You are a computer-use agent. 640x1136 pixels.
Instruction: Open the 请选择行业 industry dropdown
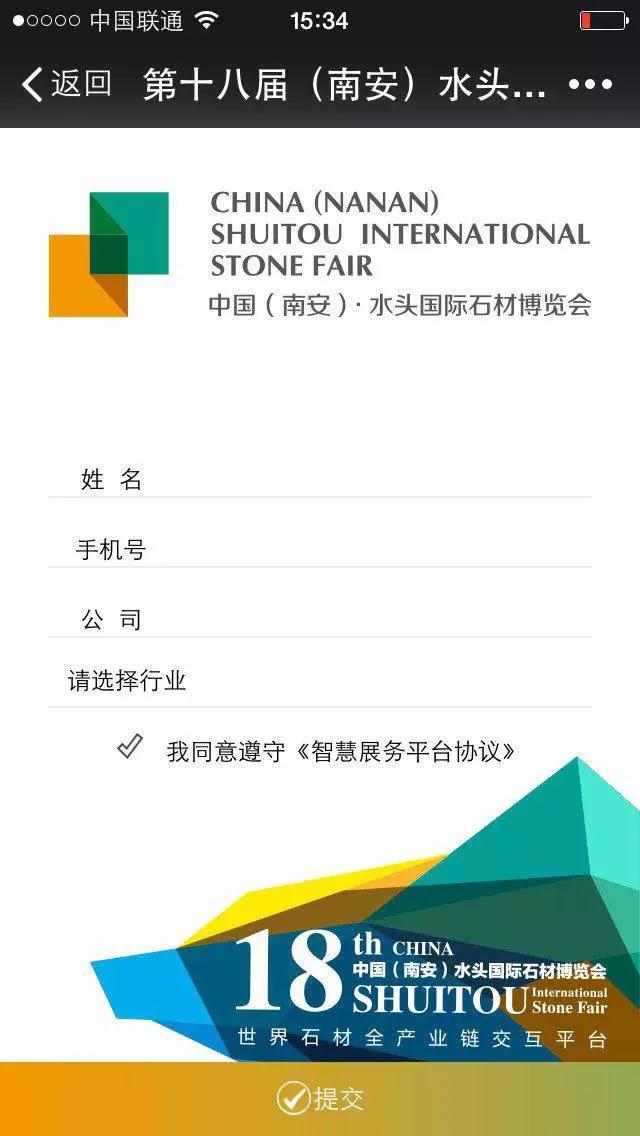[x=320, y=682]
